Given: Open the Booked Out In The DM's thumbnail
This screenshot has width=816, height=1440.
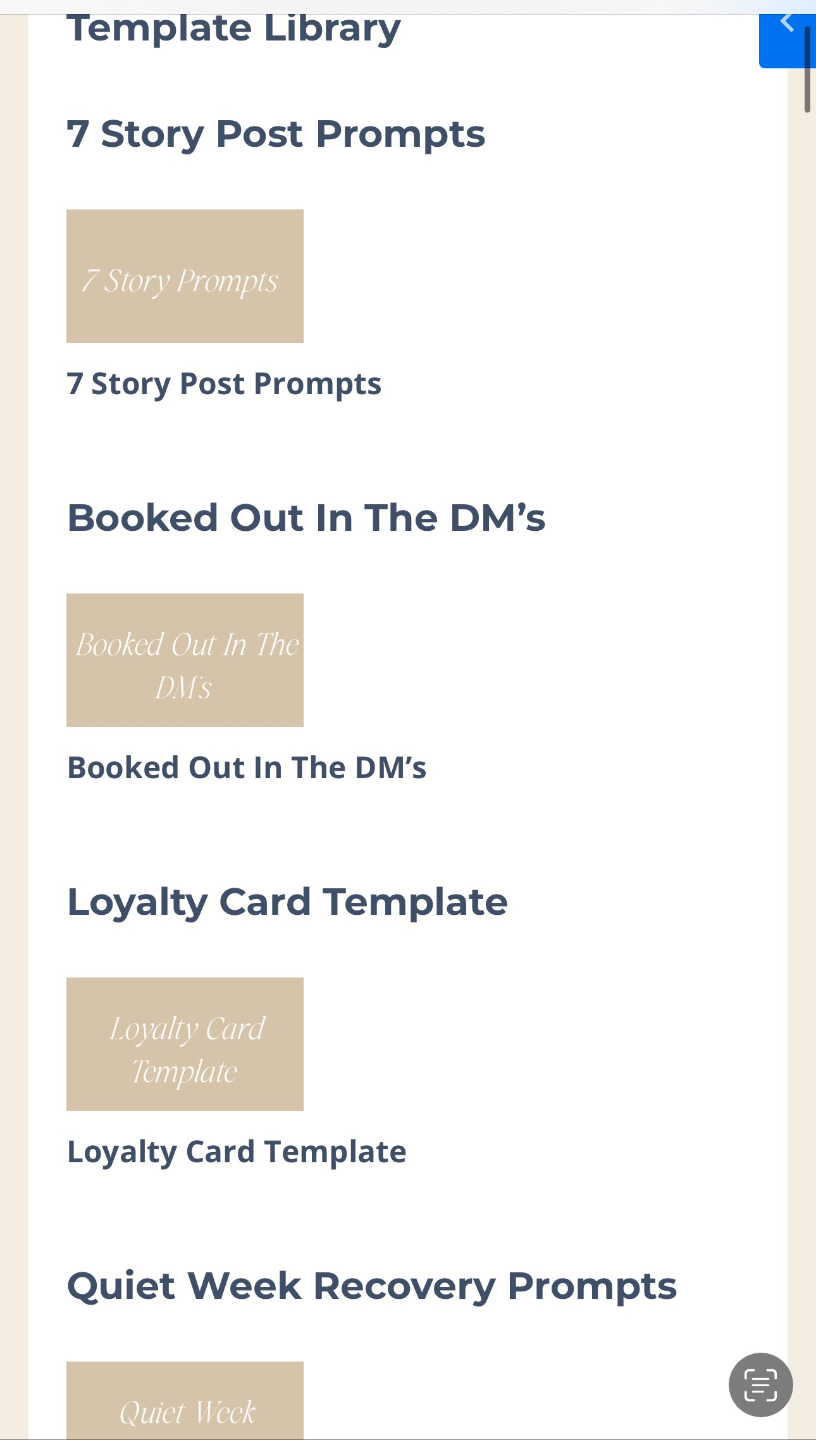Looking at the screenshot, I should [185, 660].
